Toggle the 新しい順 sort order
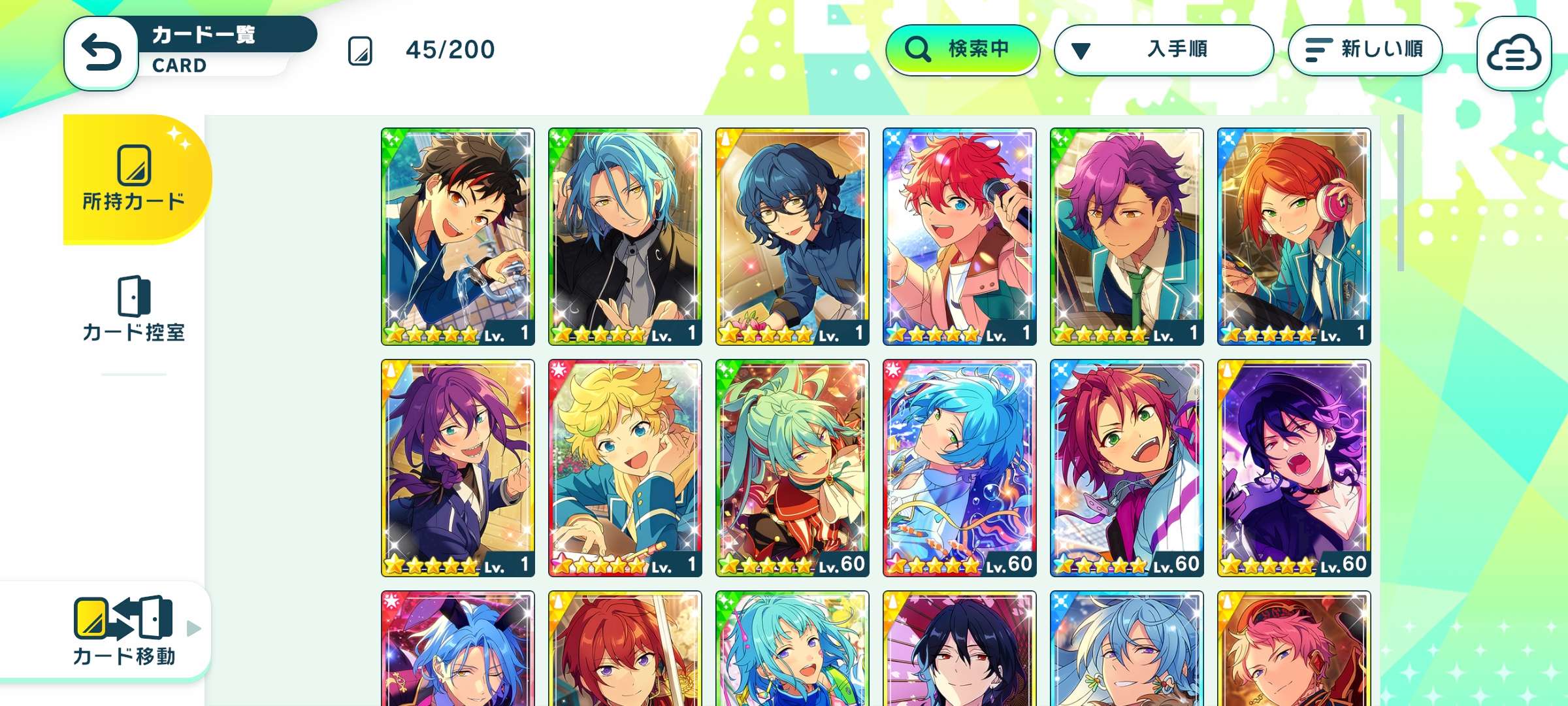This screenshot has width=1568, height=706. coord(1365,50)
